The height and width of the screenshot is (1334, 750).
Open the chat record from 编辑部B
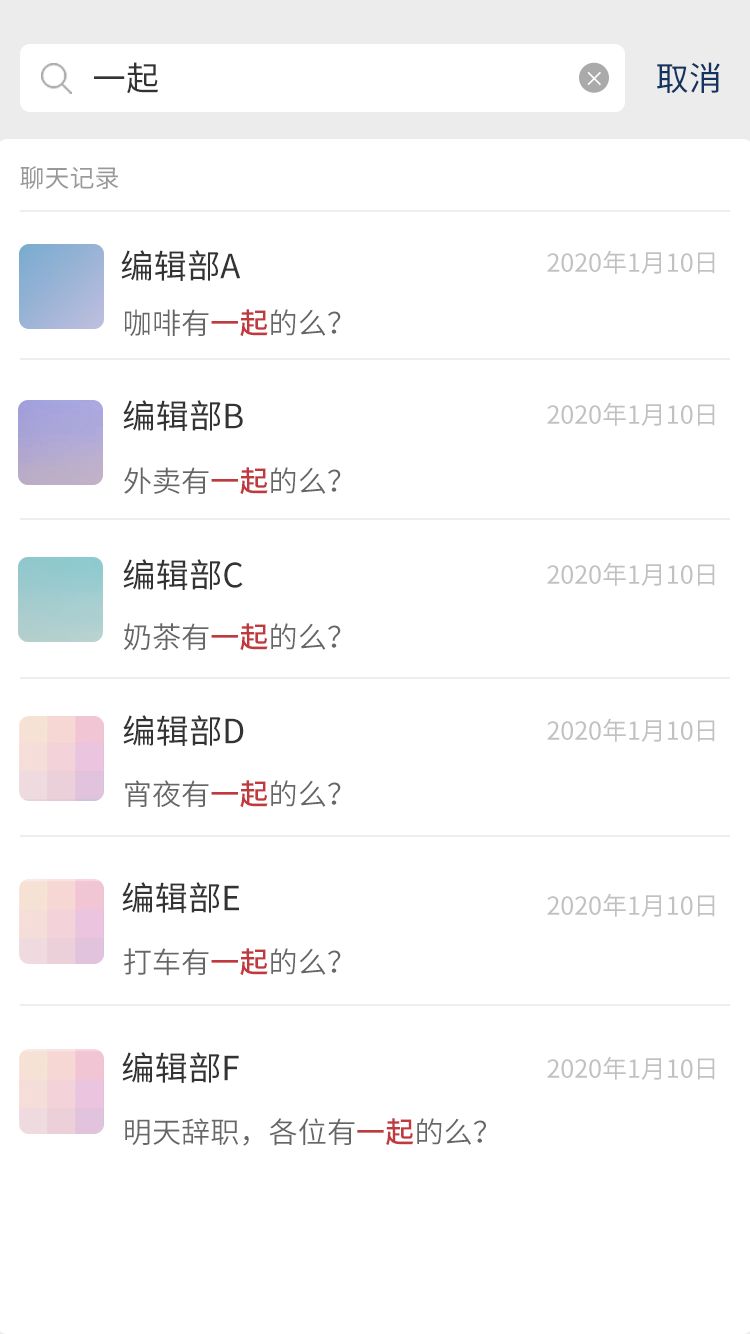tap(375, 442)
